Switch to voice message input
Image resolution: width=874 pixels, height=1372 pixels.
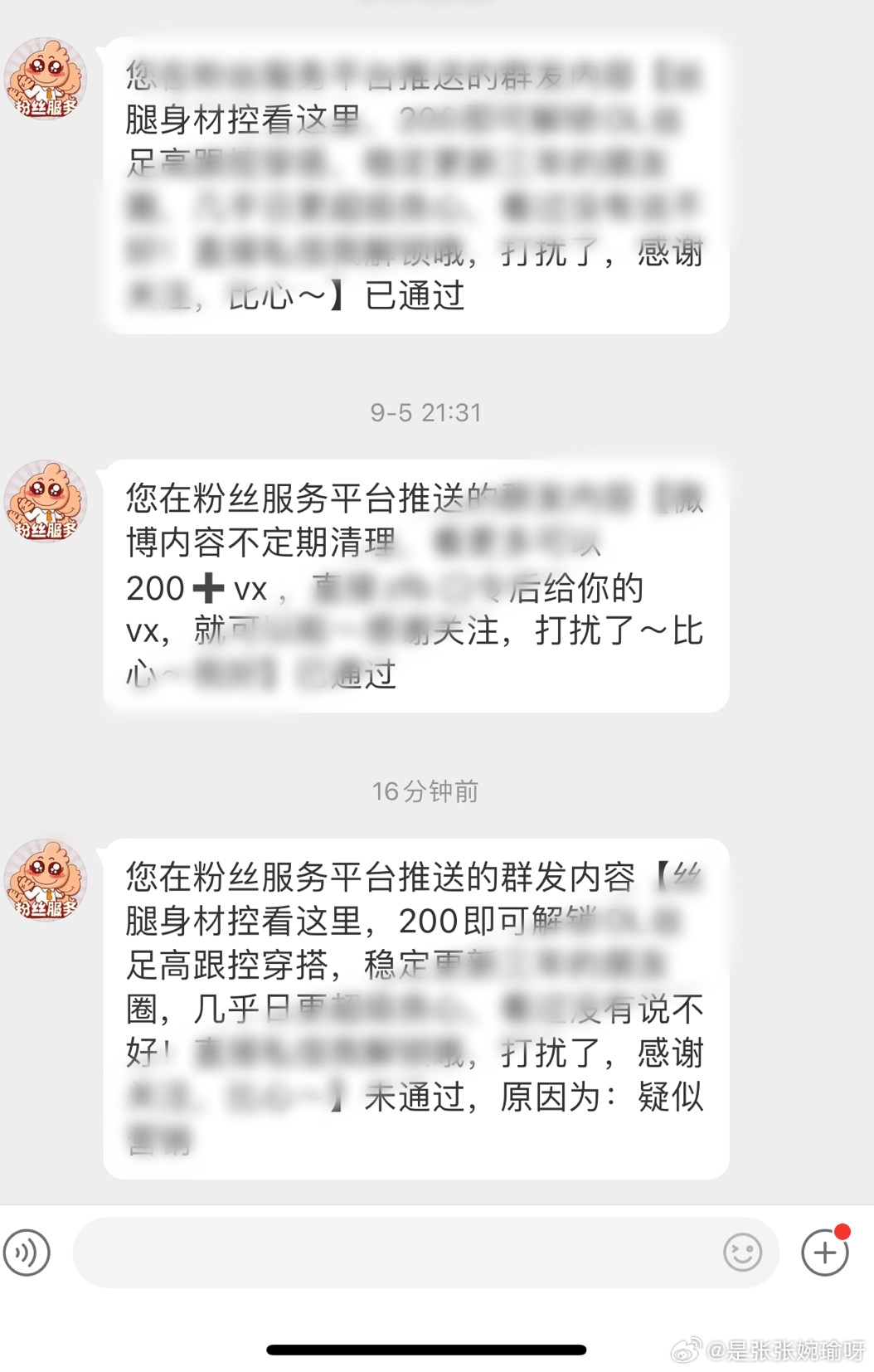coord(27,1252)
